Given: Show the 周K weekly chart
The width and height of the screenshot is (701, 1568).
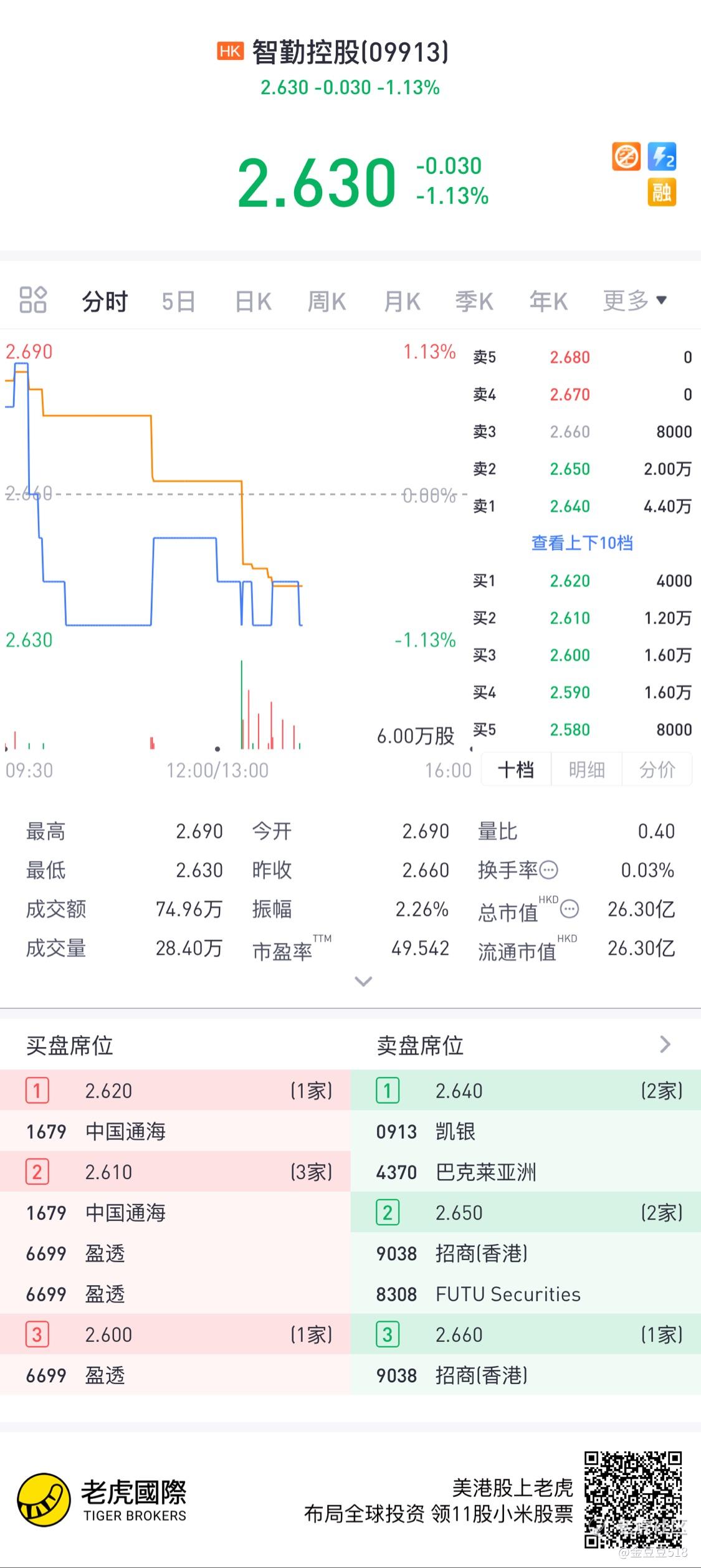Looking at the screenshot, I should coord(327,302).
